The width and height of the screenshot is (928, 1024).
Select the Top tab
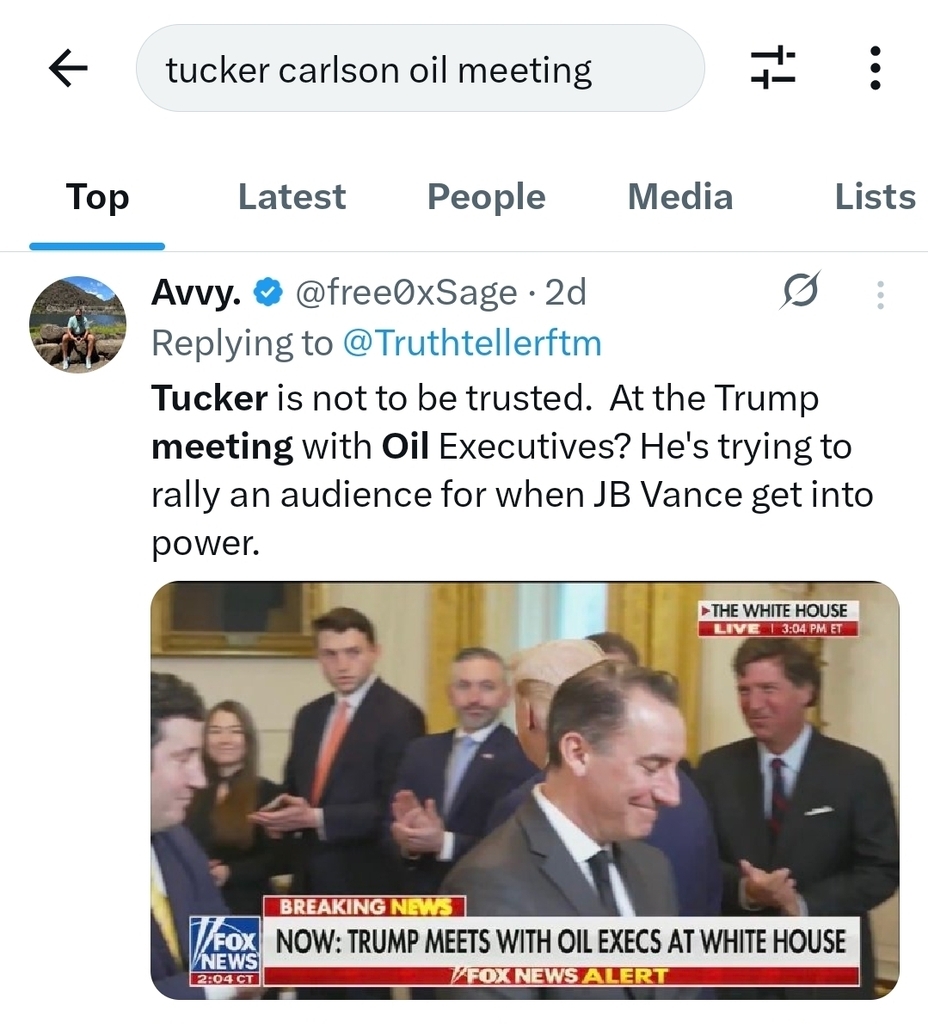pyautogui.click(x=97, y=196)
